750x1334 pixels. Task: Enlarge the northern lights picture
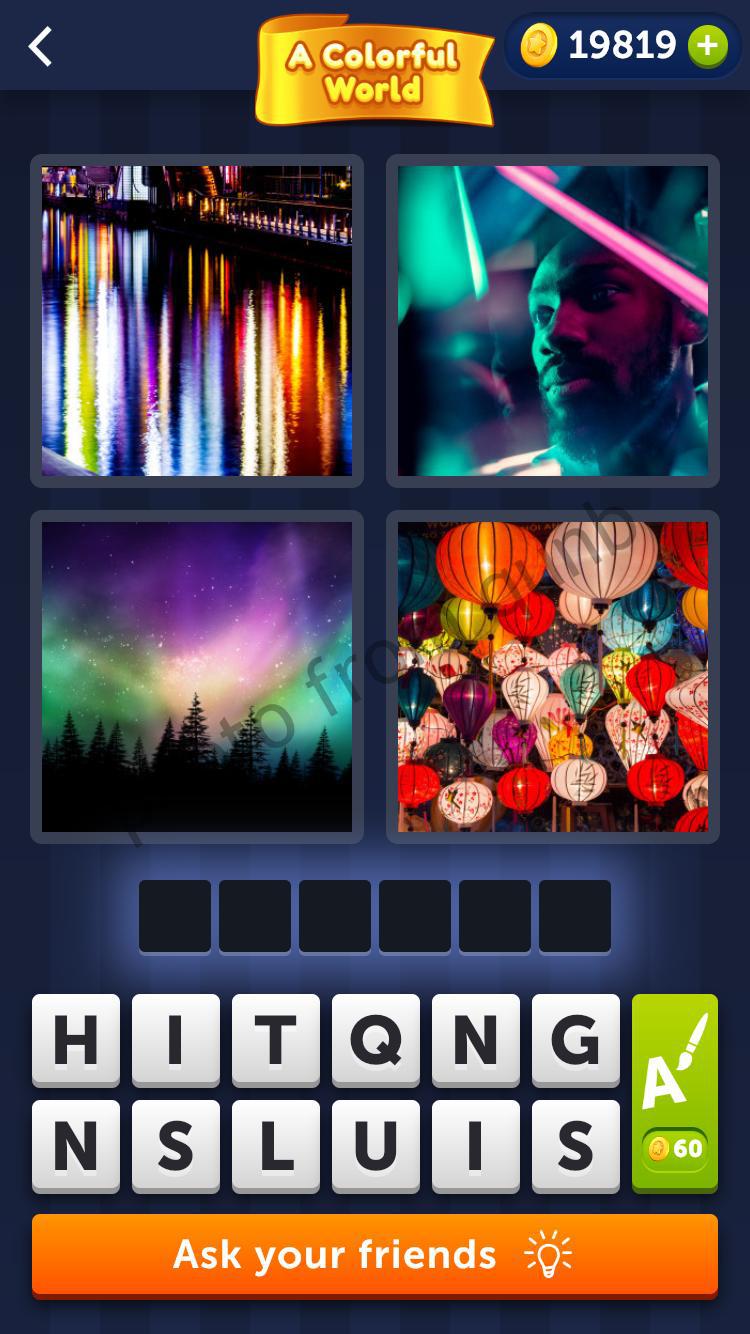click(197, 677)
